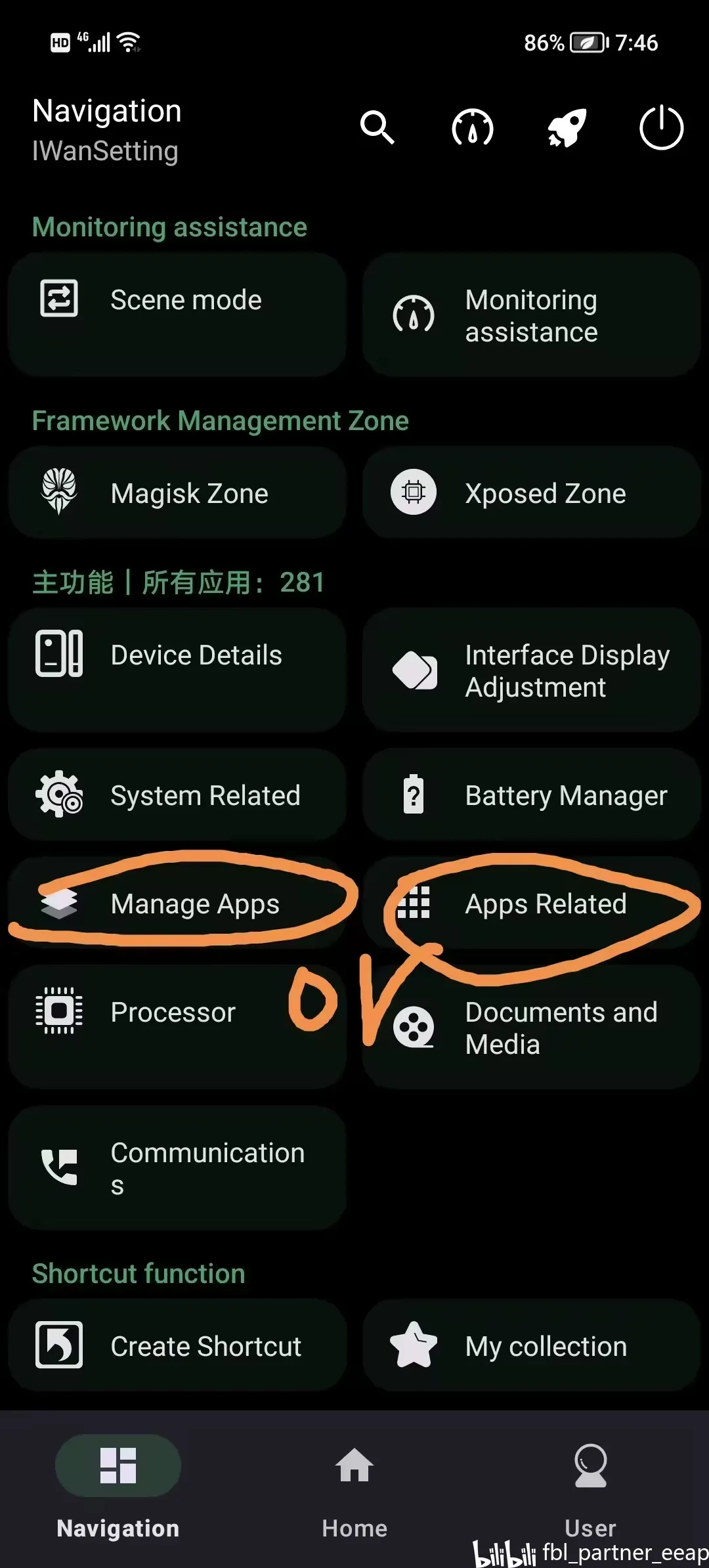Tap the rocket boost icon
The width and height of the screenshot is (709, 1568).
[x=567, y=127]
